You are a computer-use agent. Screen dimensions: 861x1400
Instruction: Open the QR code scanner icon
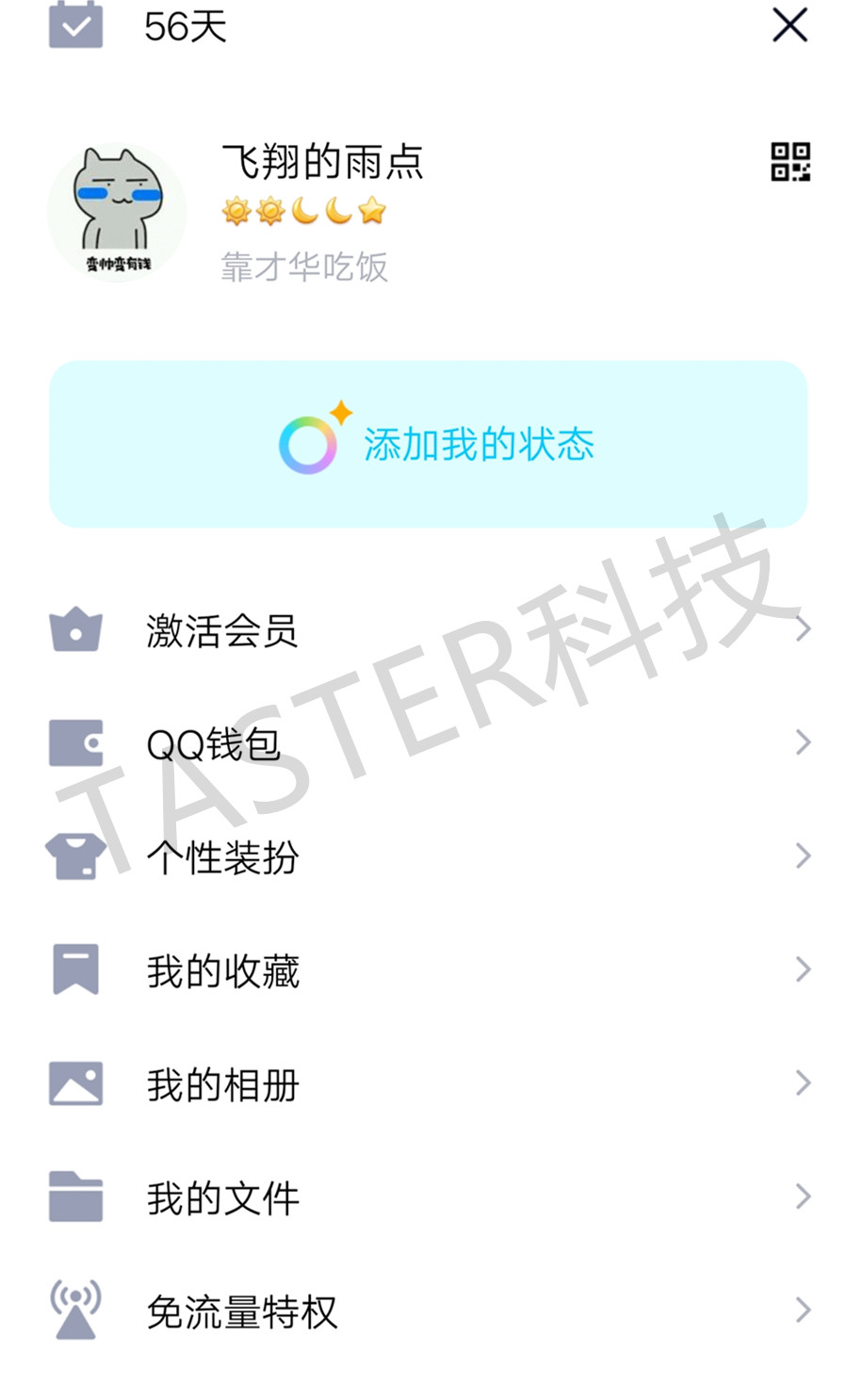[x=793, y=162]
